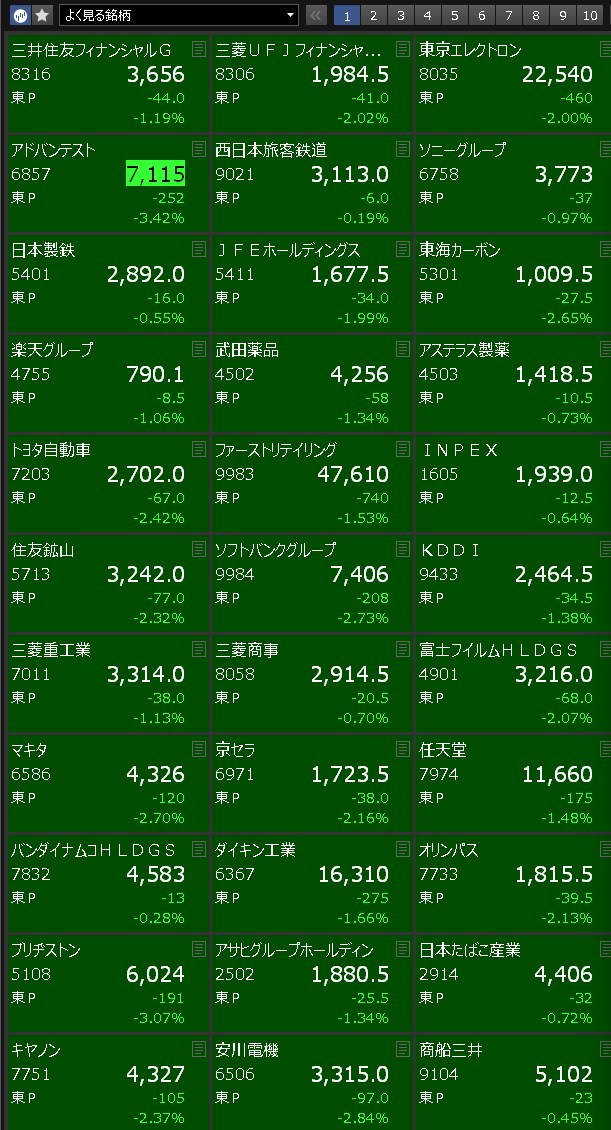Tap the menu icon on キヤノン tile
Viewport: 611px width, 1130px height.
click(x=199, y=1049)
